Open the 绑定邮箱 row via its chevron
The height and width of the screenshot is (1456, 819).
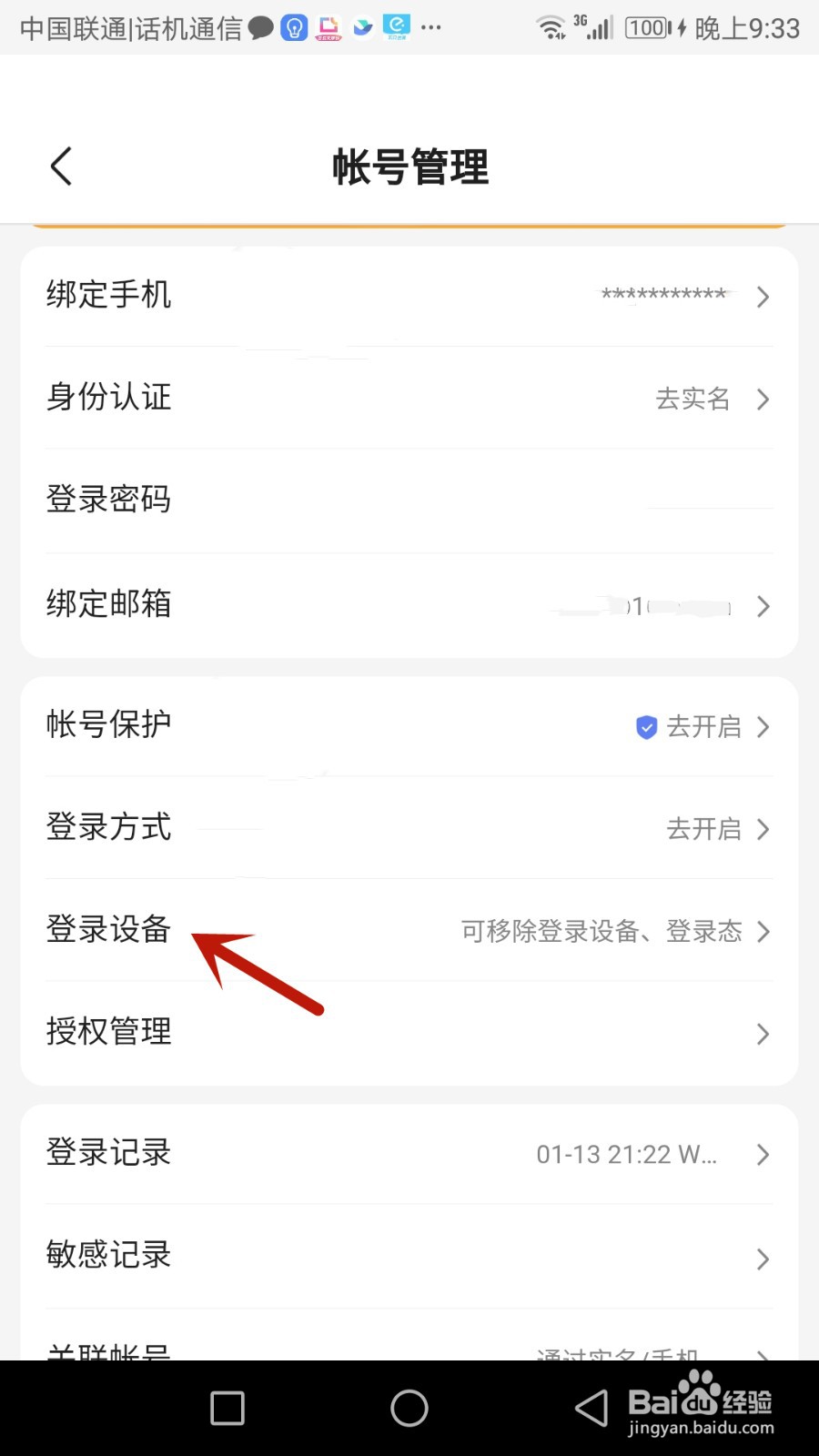tap(763, 606)
